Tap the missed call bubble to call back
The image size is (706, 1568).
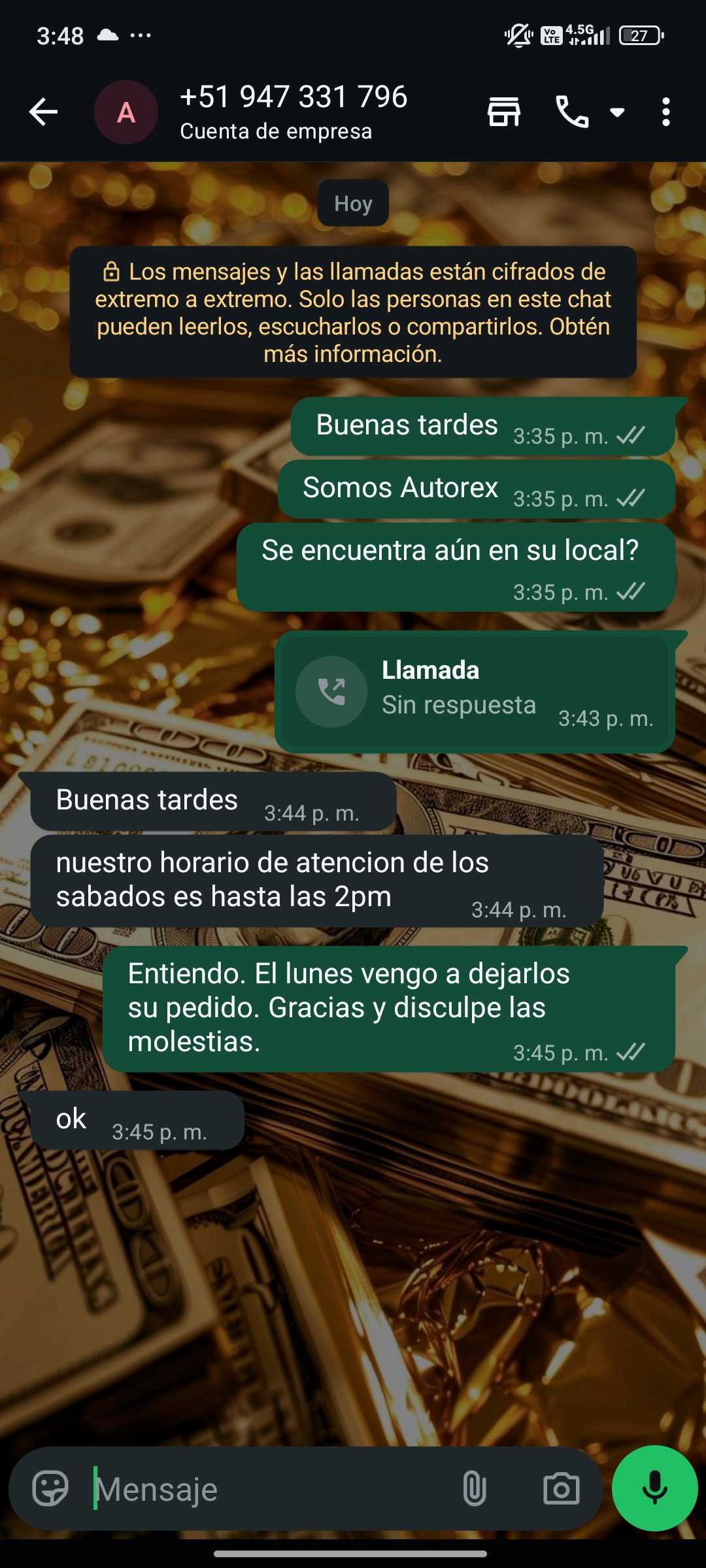[475, 691]
